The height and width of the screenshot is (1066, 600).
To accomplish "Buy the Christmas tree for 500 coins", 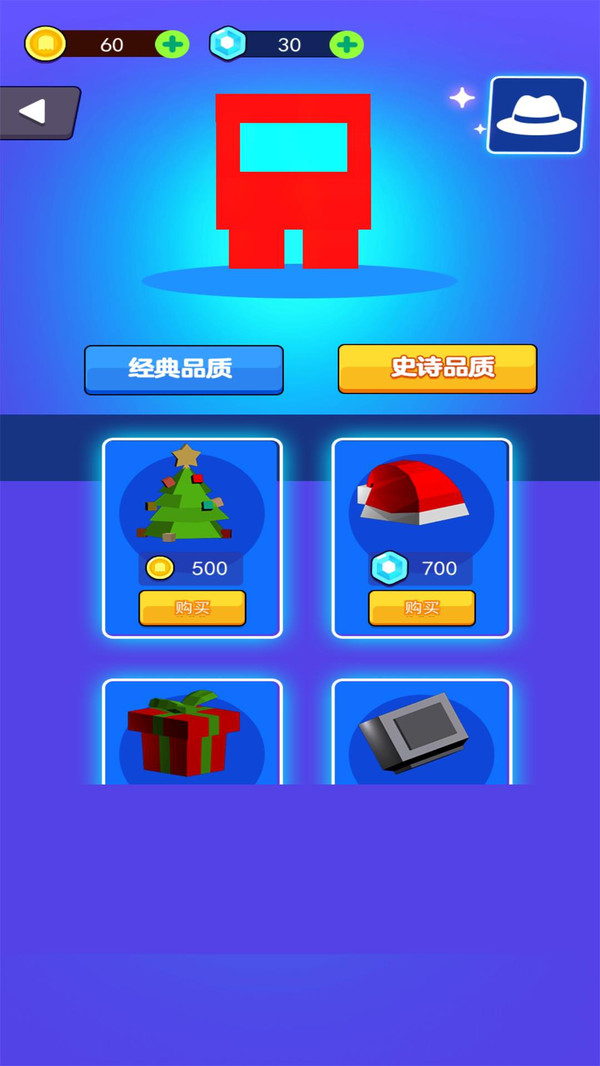I will (192, 607).
